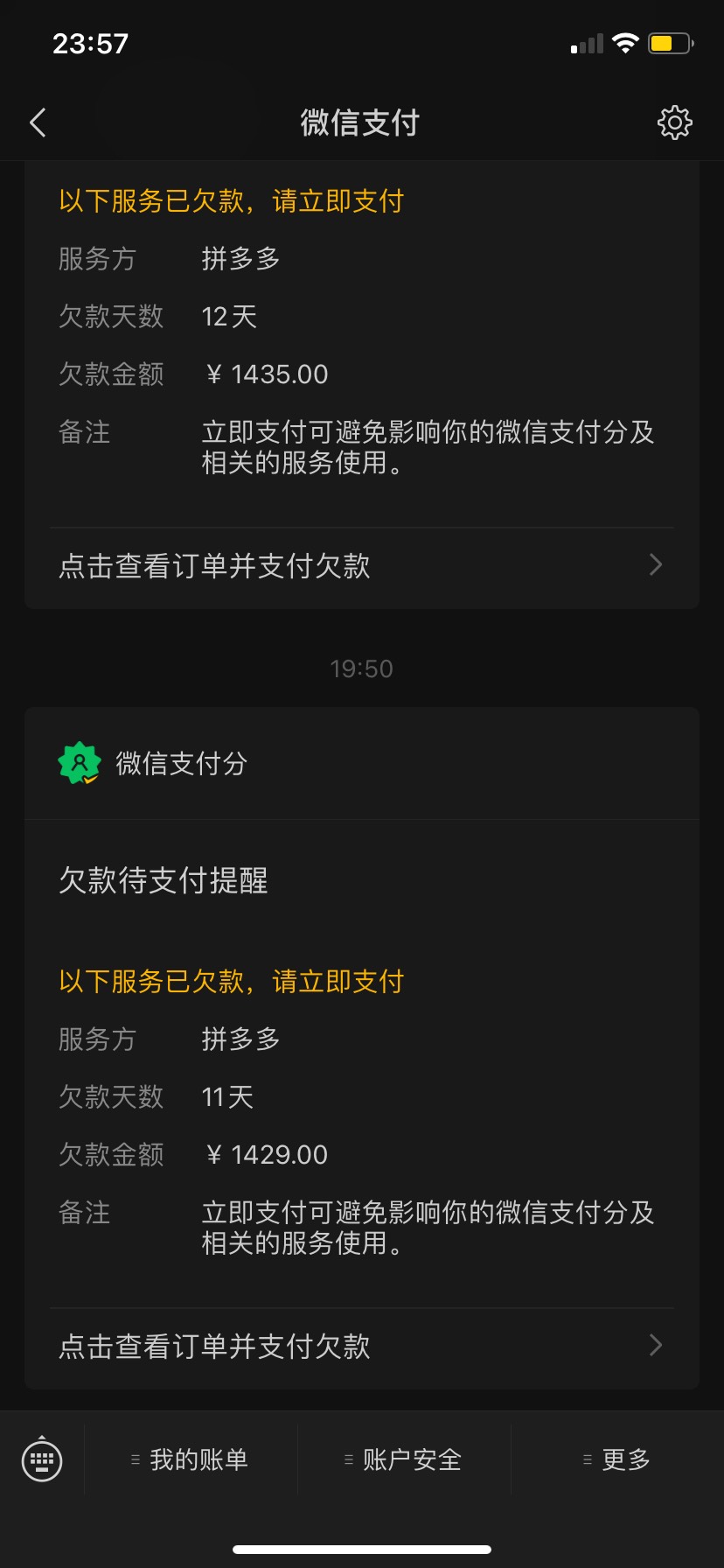Switch to keyboard input mode

(42, 1459)
